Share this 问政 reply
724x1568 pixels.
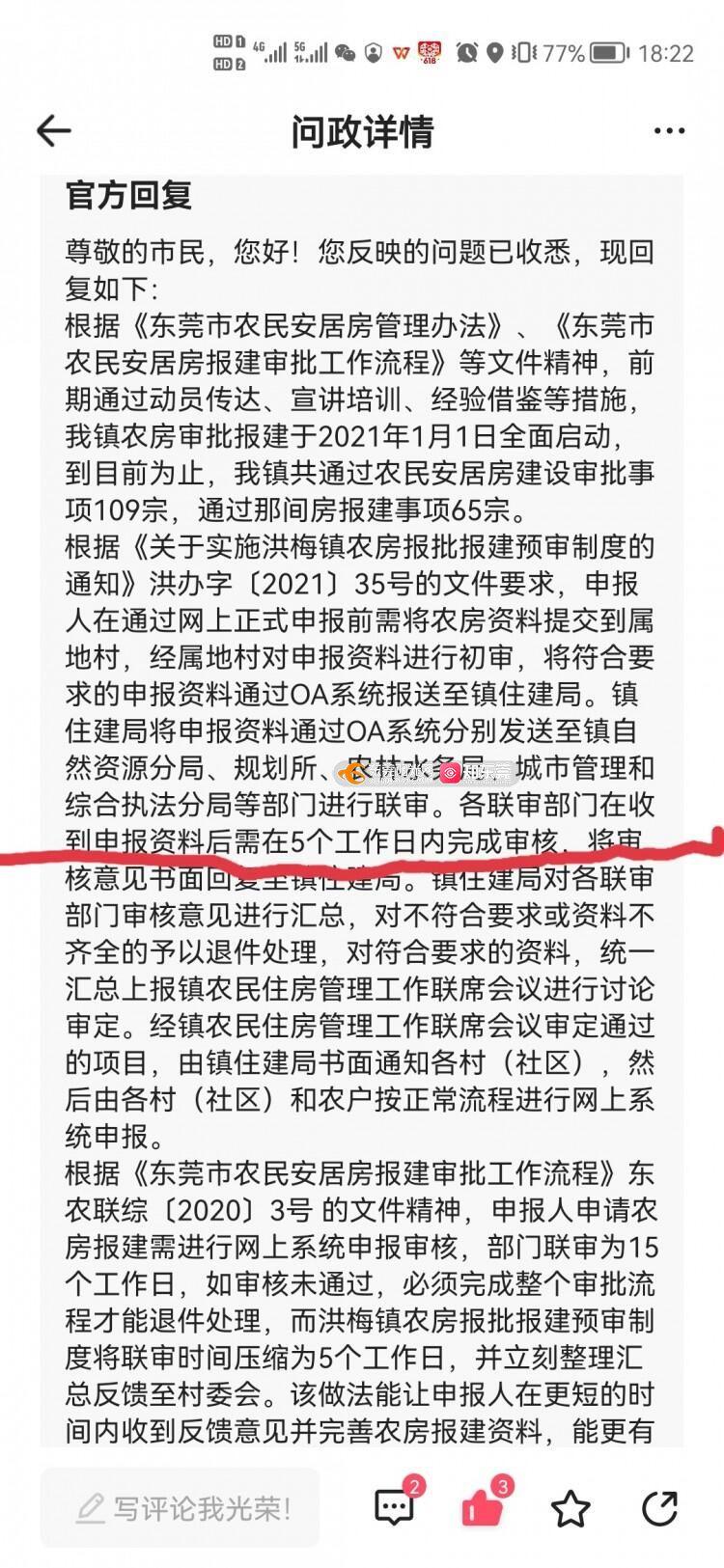pos(659,1508)
